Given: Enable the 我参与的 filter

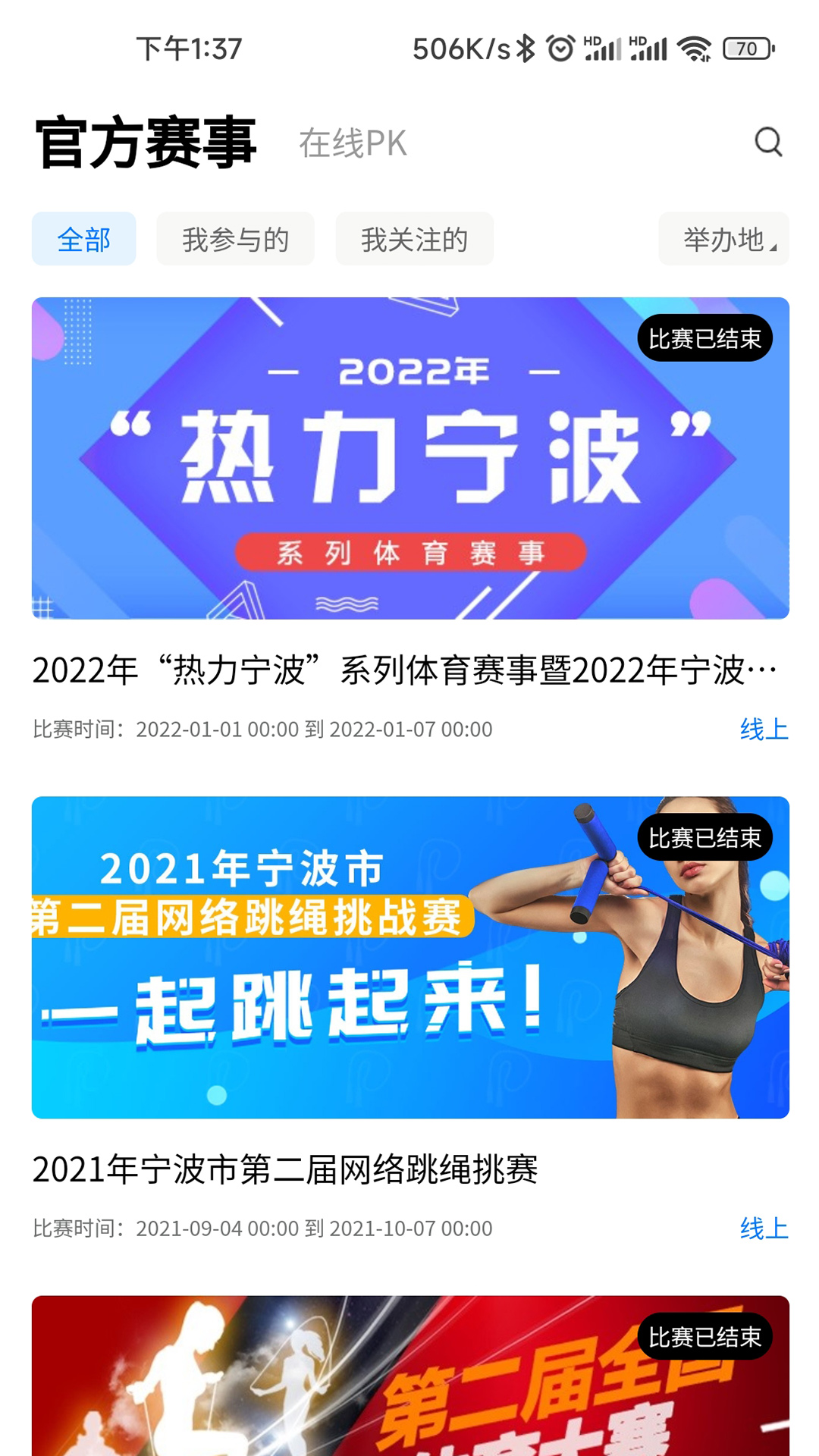Looking at the screenshot, I should 235,239.
